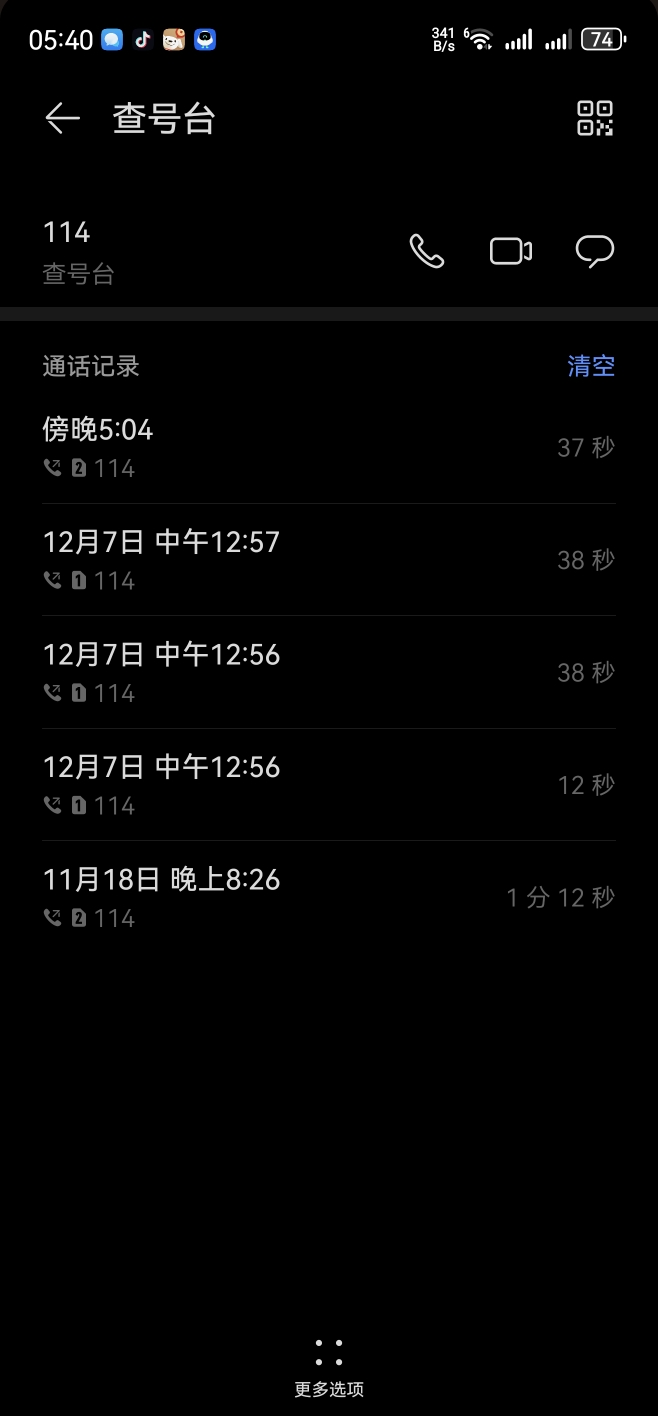Open 更多选项 at the bottom

[329, 1367]
